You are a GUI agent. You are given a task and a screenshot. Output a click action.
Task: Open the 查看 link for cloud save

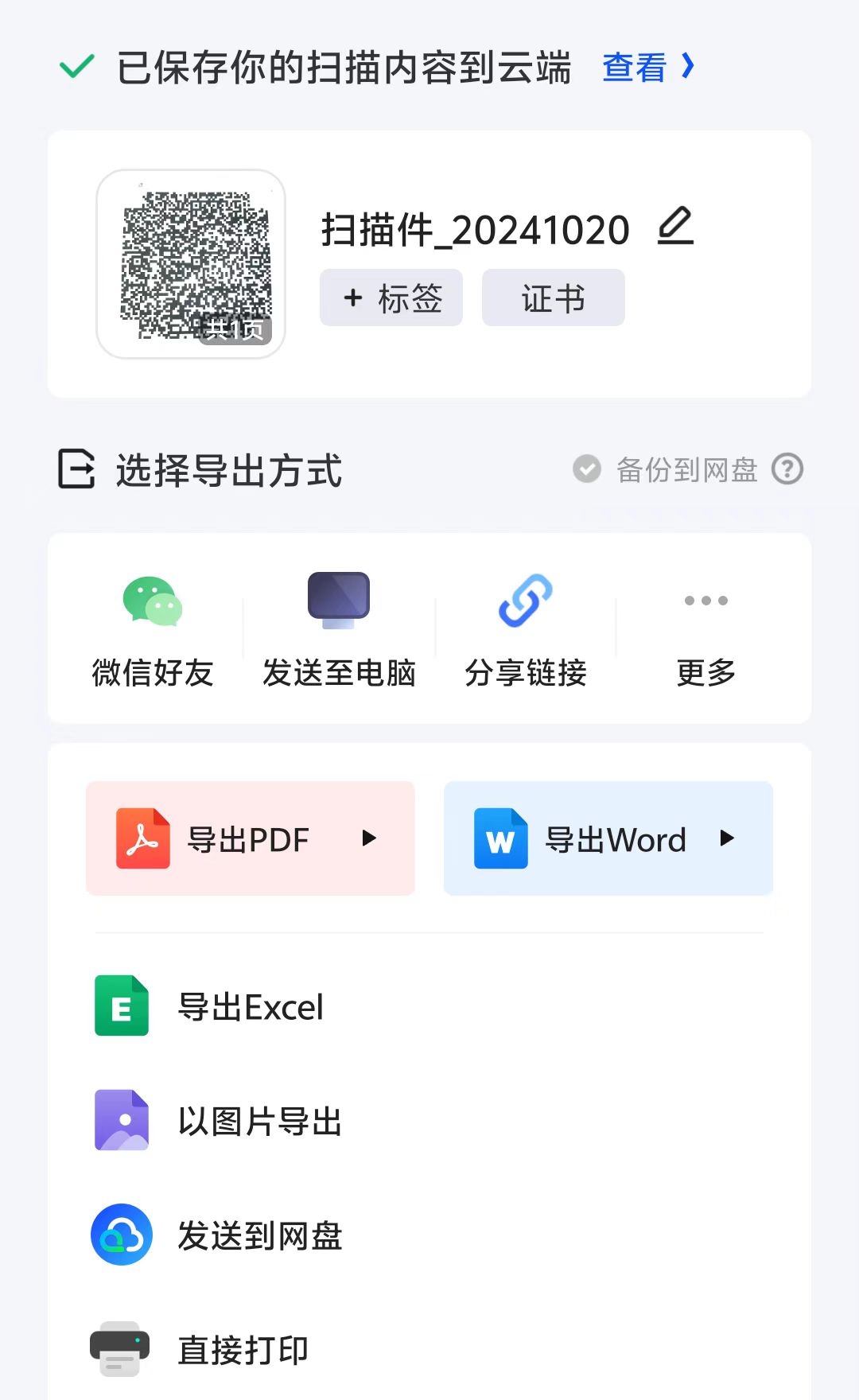tap(648, 68)
